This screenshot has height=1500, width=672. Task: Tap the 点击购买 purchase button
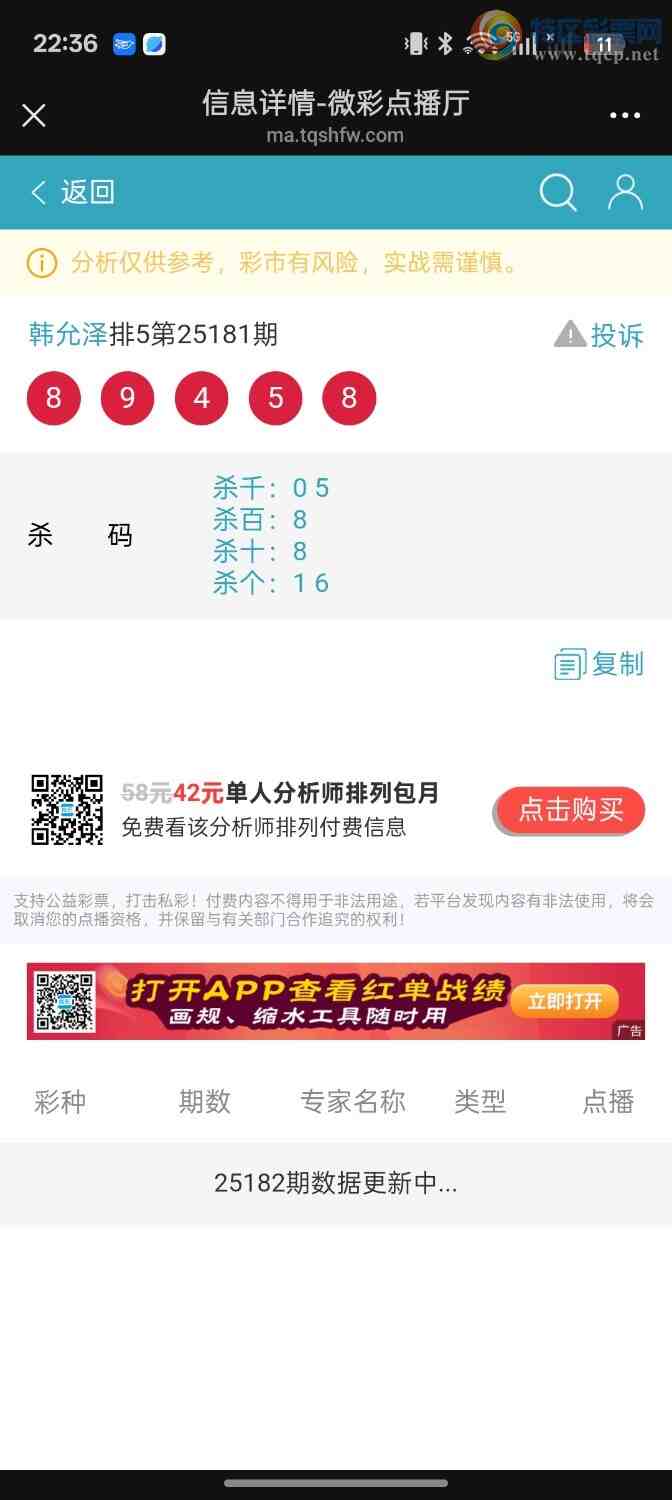click(x=570, y=810)
